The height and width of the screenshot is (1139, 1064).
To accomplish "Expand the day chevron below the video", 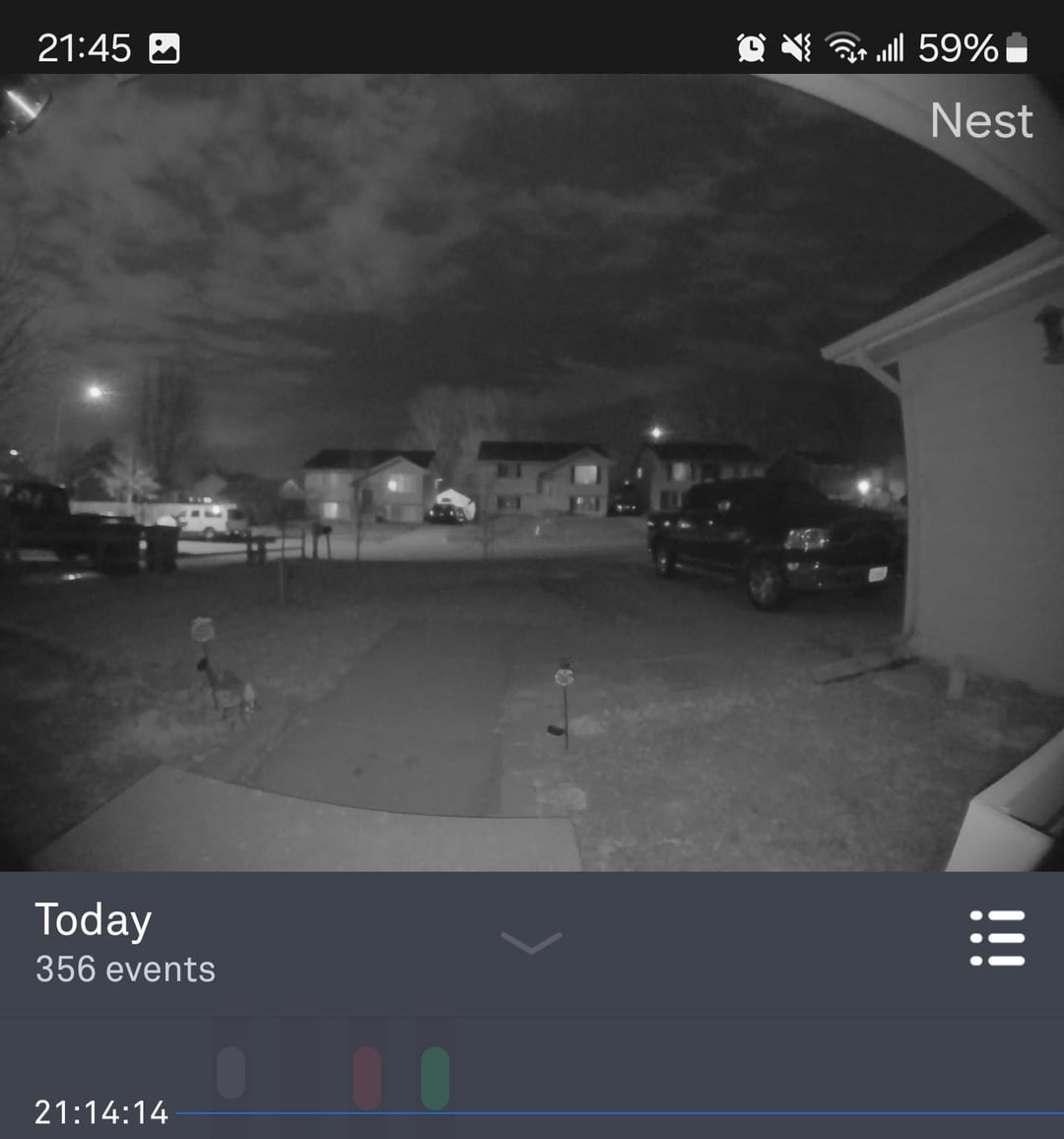I will point(531,942).
